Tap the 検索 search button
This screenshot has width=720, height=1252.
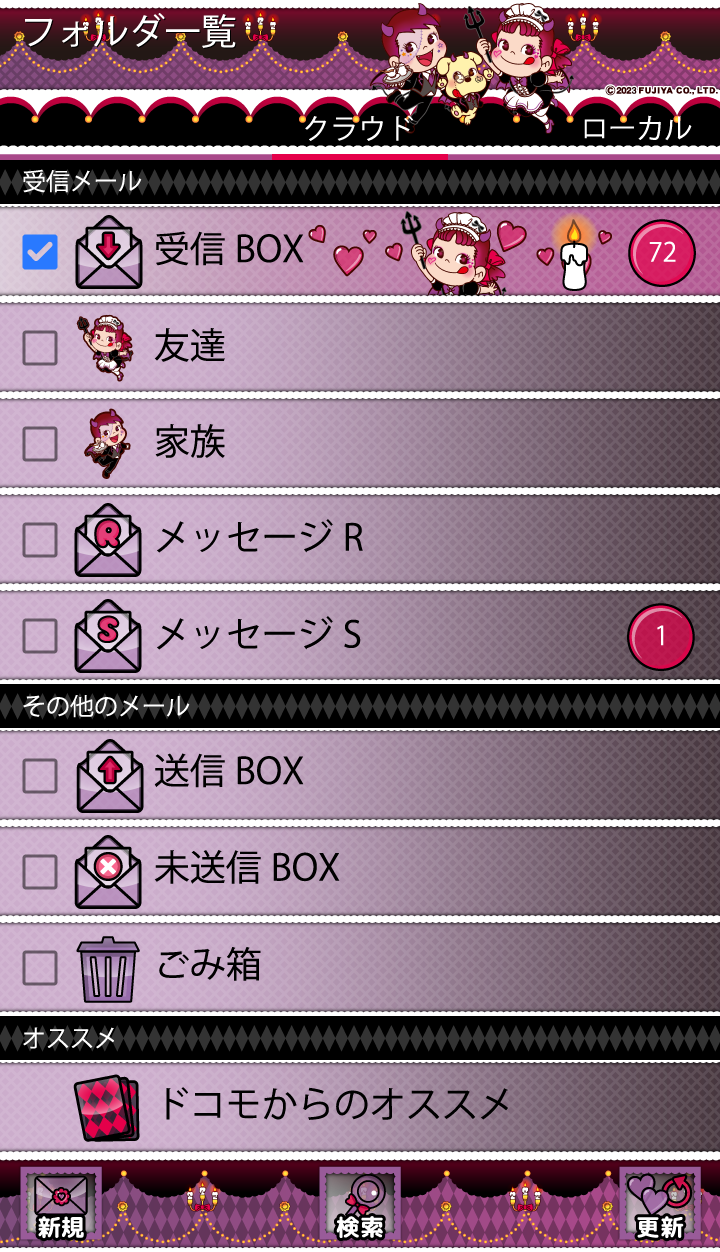360,1205
